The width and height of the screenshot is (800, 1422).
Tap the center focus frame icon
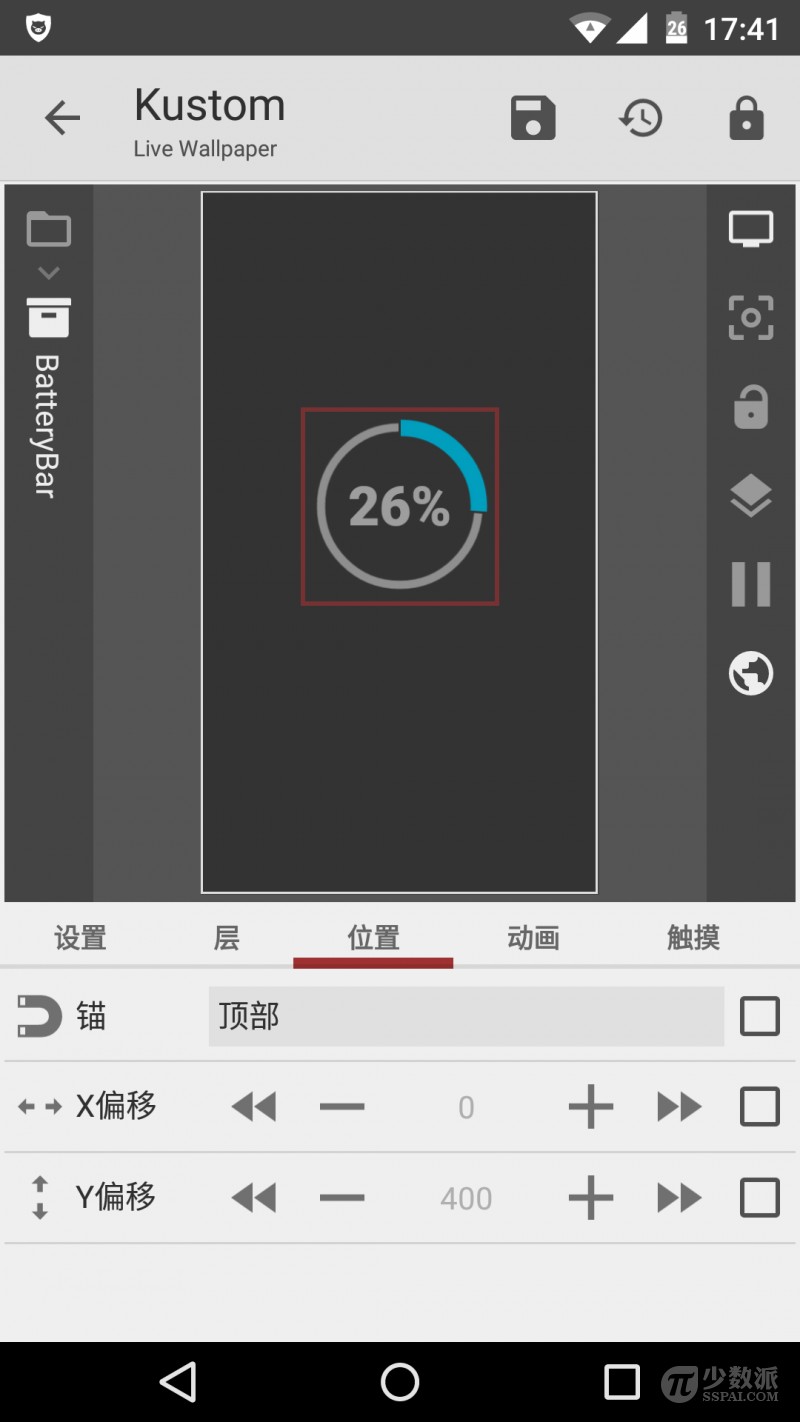(750, 318)
